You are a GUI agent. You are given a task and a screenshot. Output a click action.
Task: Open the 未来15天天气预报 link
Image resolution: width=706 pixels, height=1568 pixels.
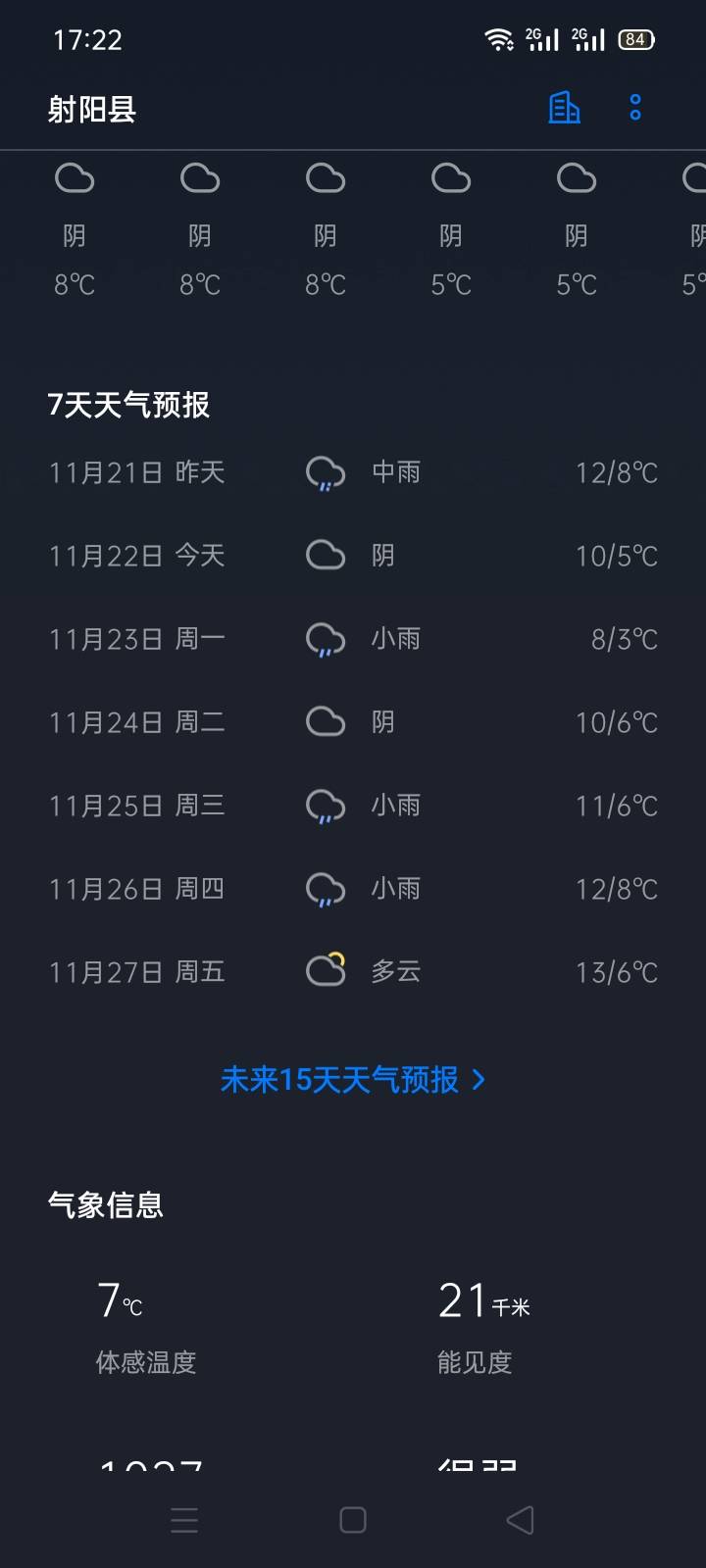tap(353, 1080)
